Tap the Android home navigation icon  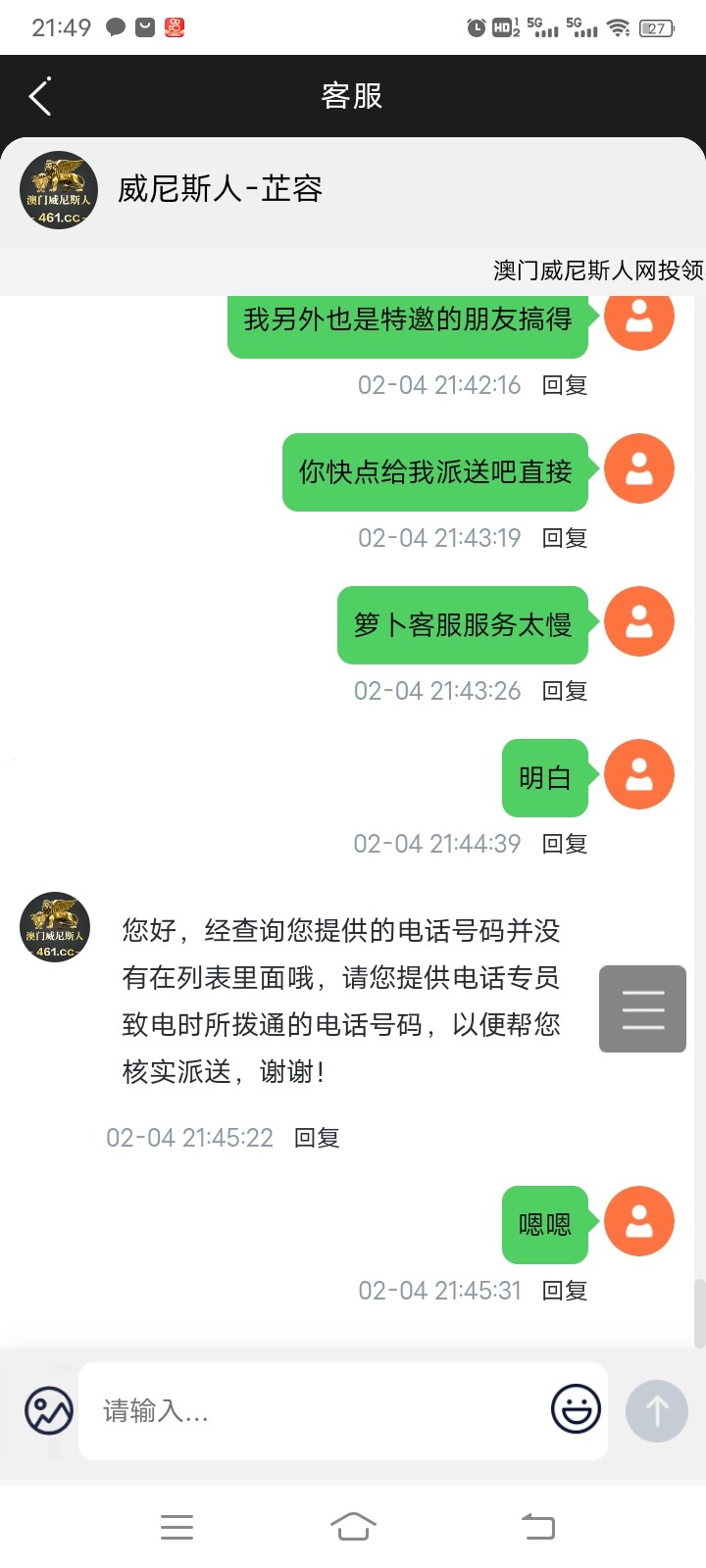click(x=353, y=1526)
